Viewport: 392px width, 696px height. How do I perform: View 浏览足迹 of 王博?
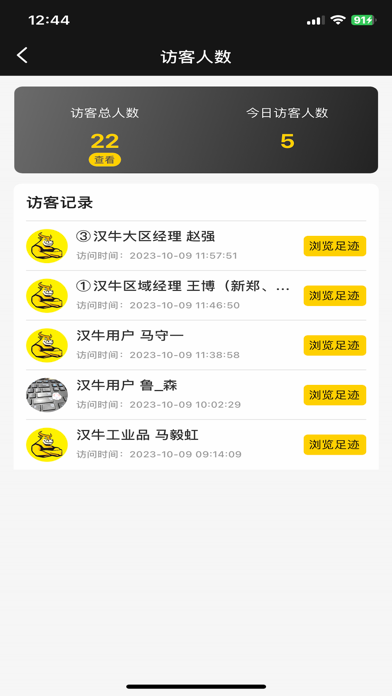335,296
